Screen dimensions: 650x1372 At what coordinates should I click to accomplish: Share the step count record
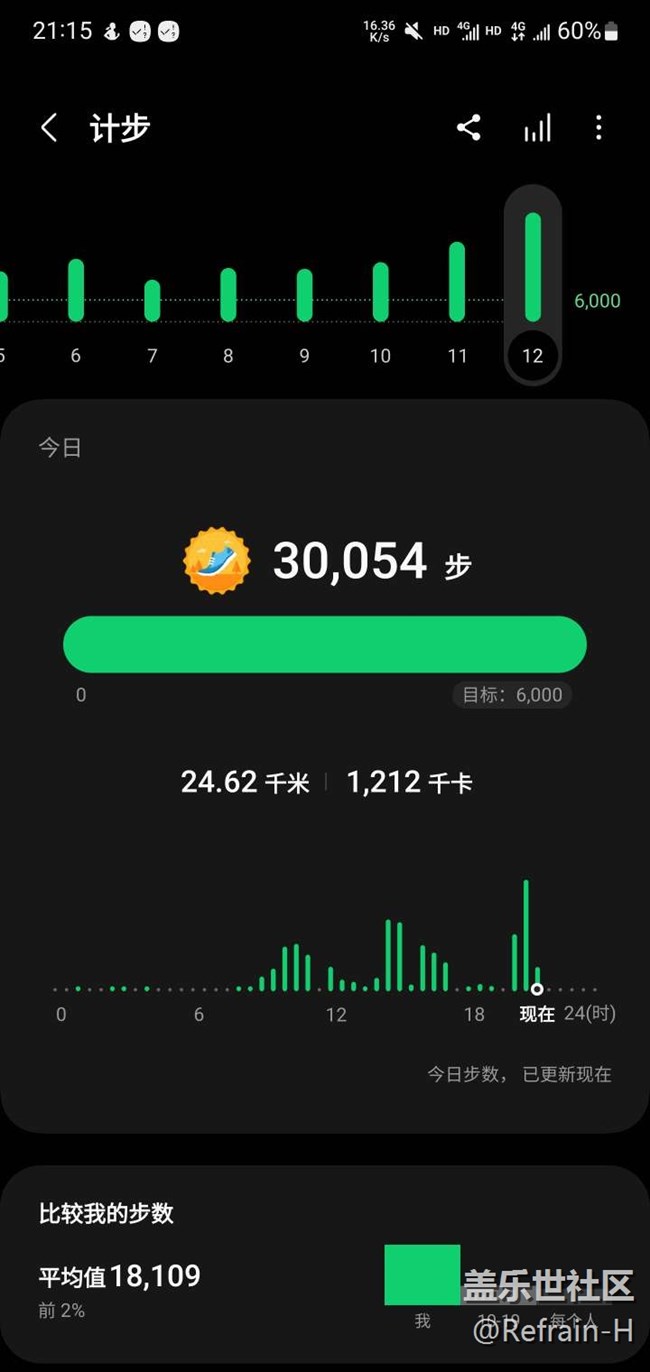point(468,128)
